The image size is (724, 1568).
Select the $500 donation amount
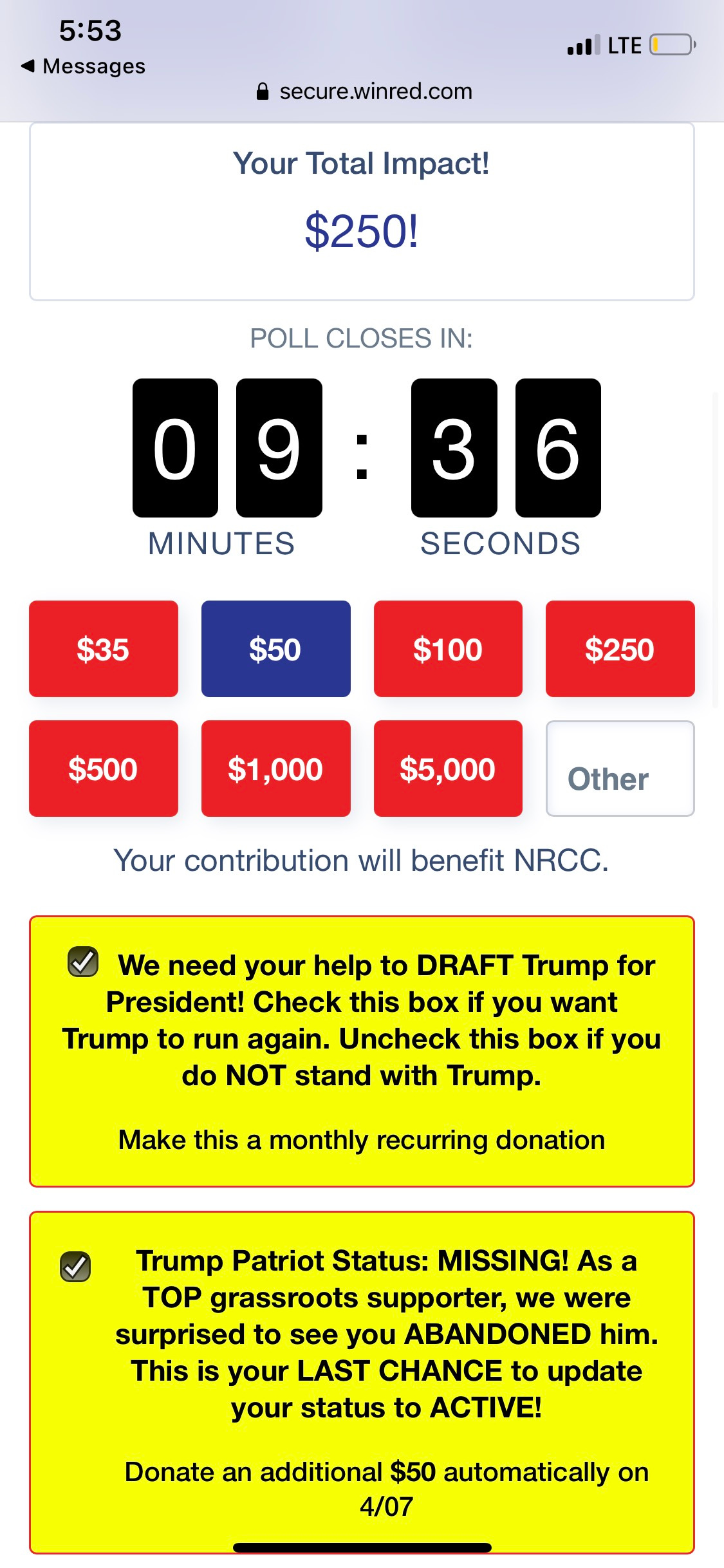(103, 769)
